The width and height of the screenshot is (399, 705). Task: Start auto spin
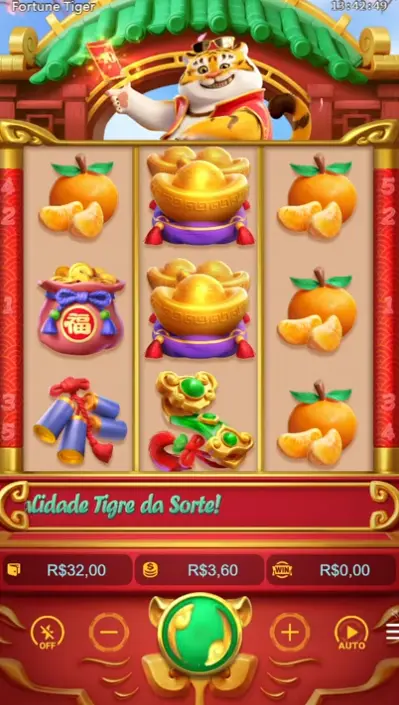351,633
